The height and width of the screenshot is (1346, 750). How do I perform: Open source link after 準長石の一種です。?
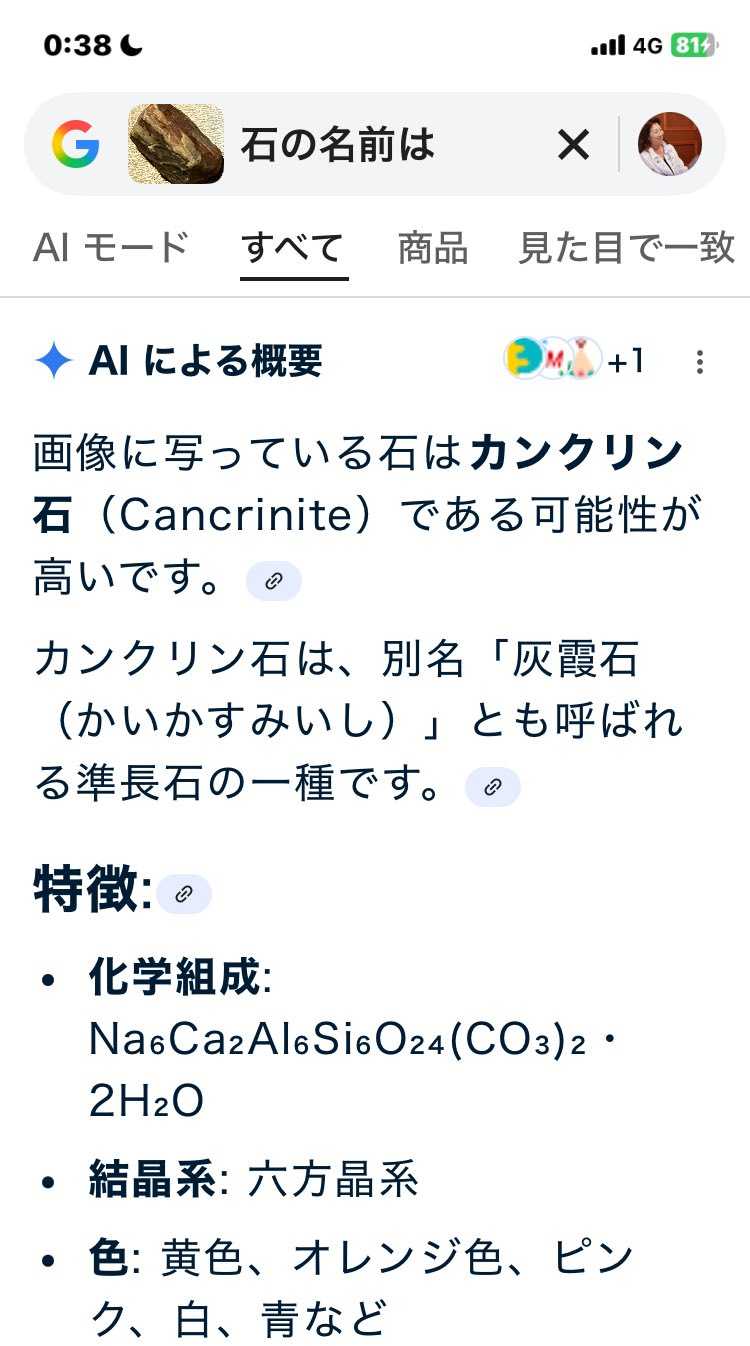[x=492, y=787]
